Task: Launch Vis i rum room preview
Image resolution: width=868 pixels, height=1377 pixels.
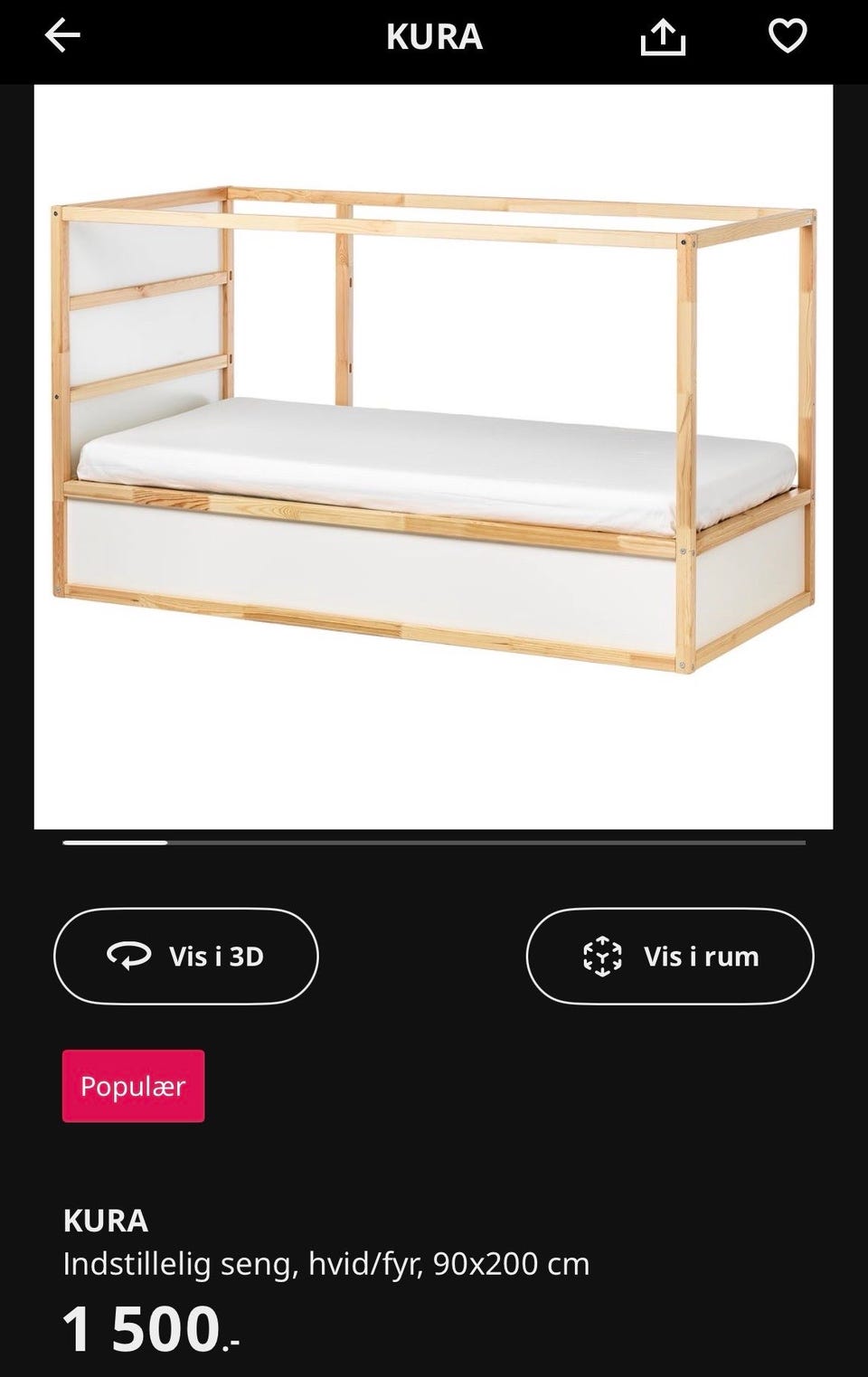Action: 670,956
